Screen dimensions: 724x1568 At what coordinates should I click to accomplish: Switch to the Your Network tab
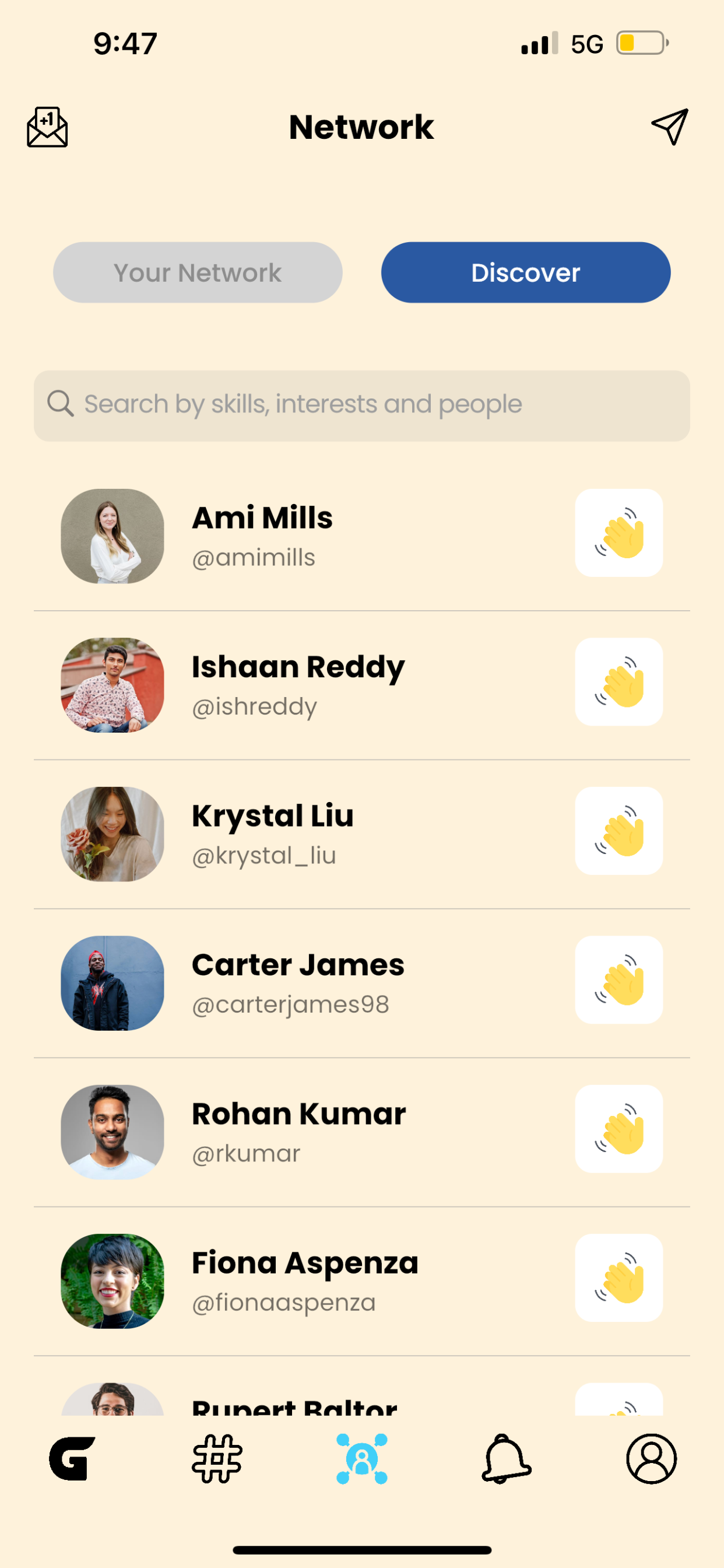point(197,272)
